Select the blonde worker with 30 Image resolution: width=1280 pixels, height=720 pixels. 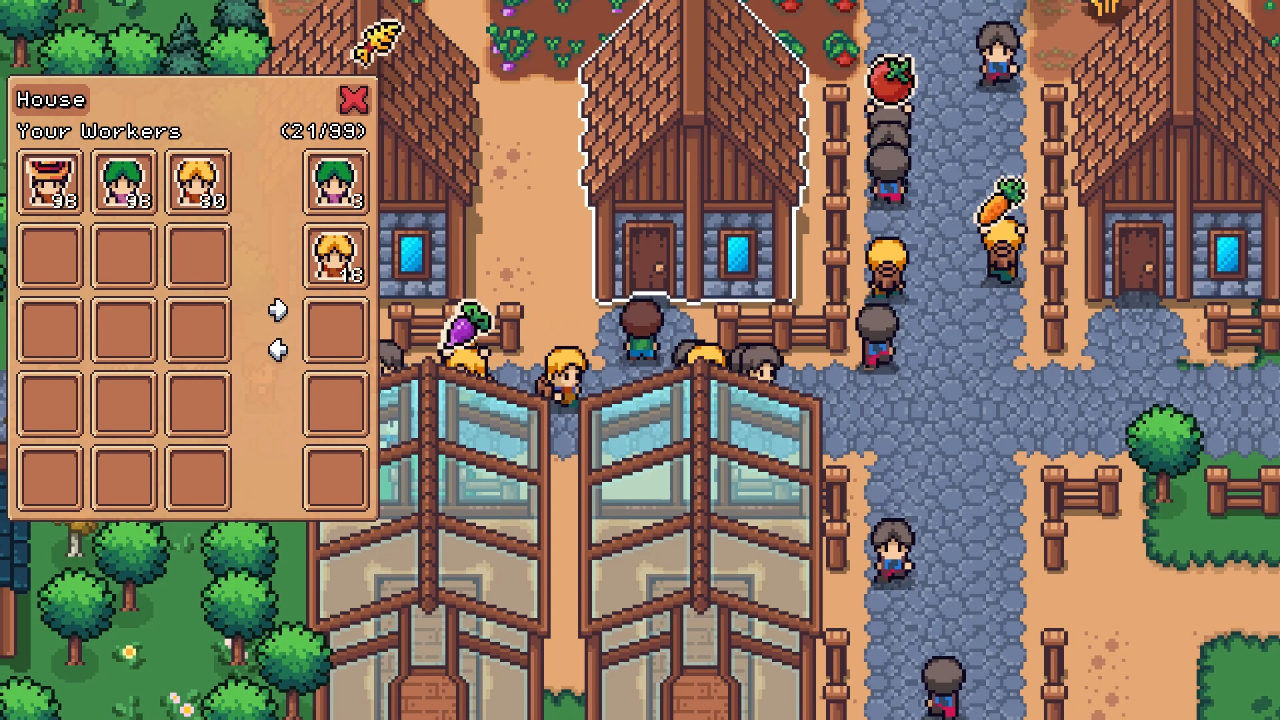[x=198, y=182]
